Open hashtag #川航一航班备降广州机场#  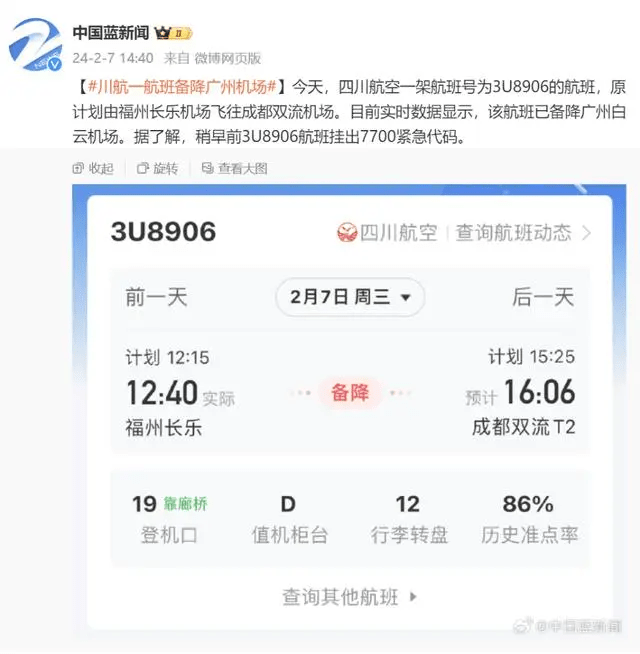pyautogui.click(x=187, y=88)
